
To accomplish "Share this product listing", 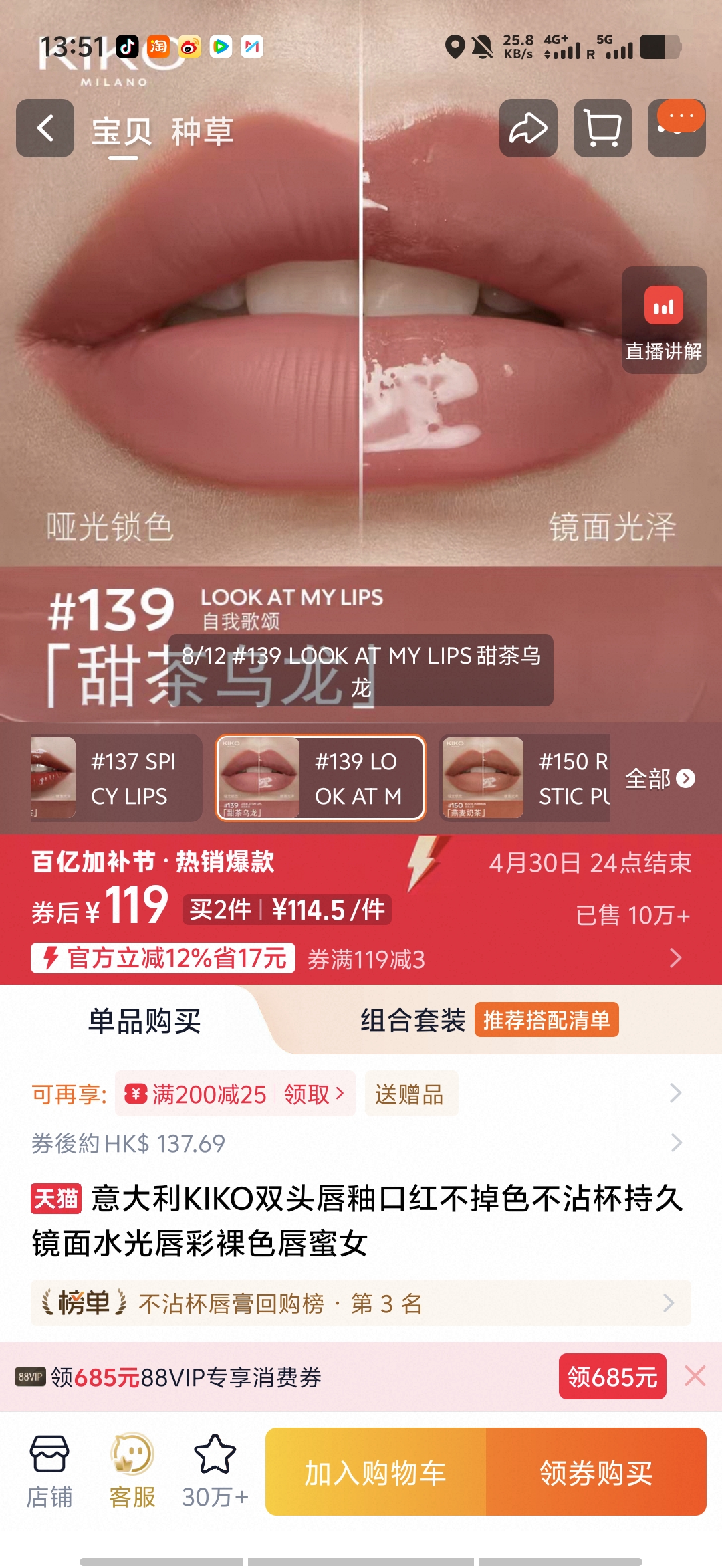I will [528, 128].
